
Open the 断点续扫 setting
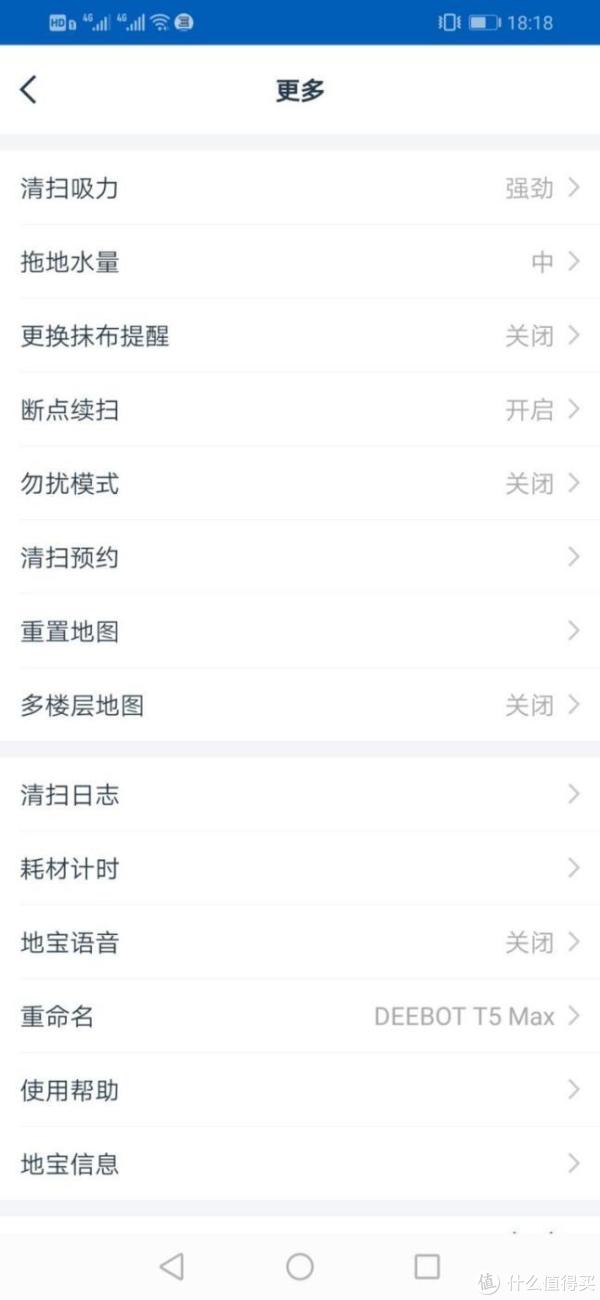(x=300, y=410)
